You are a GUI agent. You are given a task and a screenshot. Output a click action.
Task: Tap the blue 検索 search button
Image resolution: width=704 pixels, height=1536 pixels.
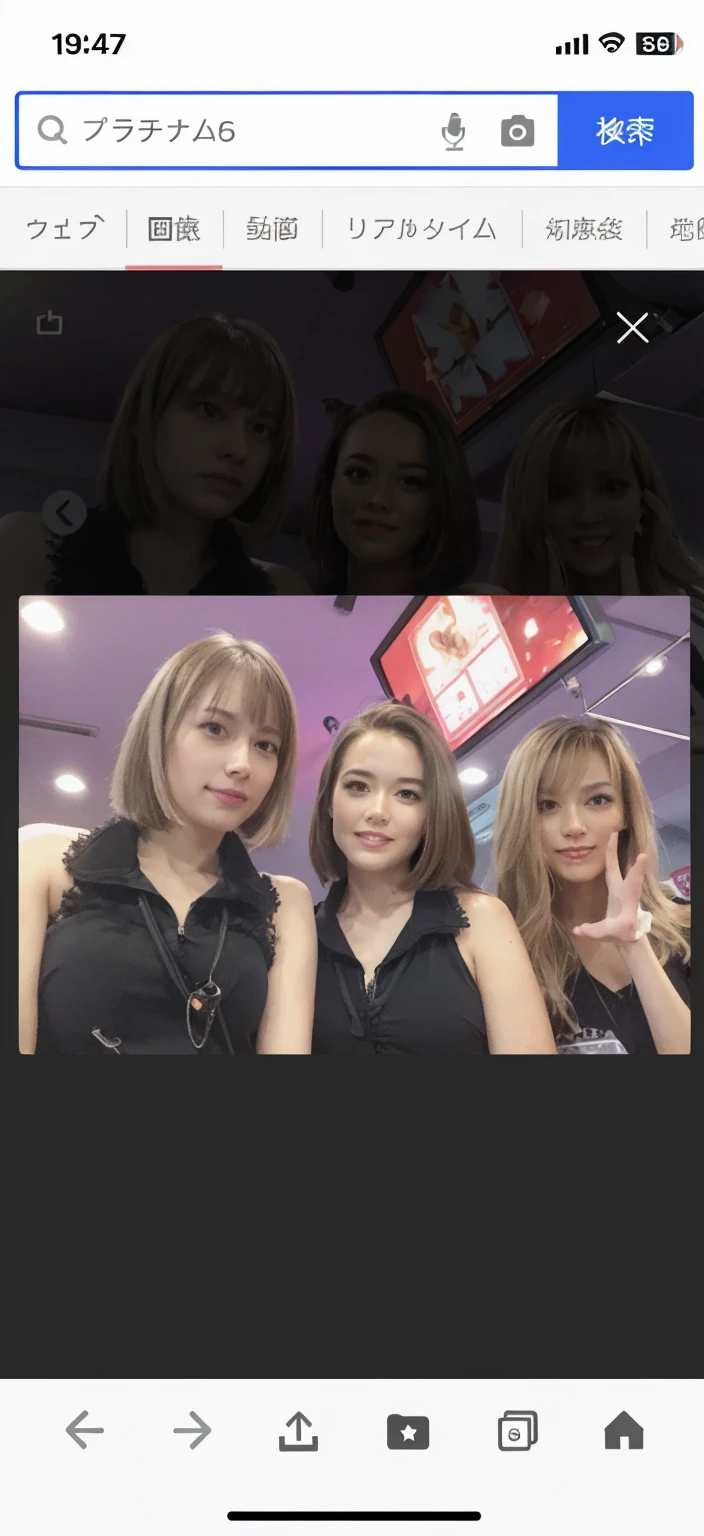pyautogui.click(x=625, y=131)
